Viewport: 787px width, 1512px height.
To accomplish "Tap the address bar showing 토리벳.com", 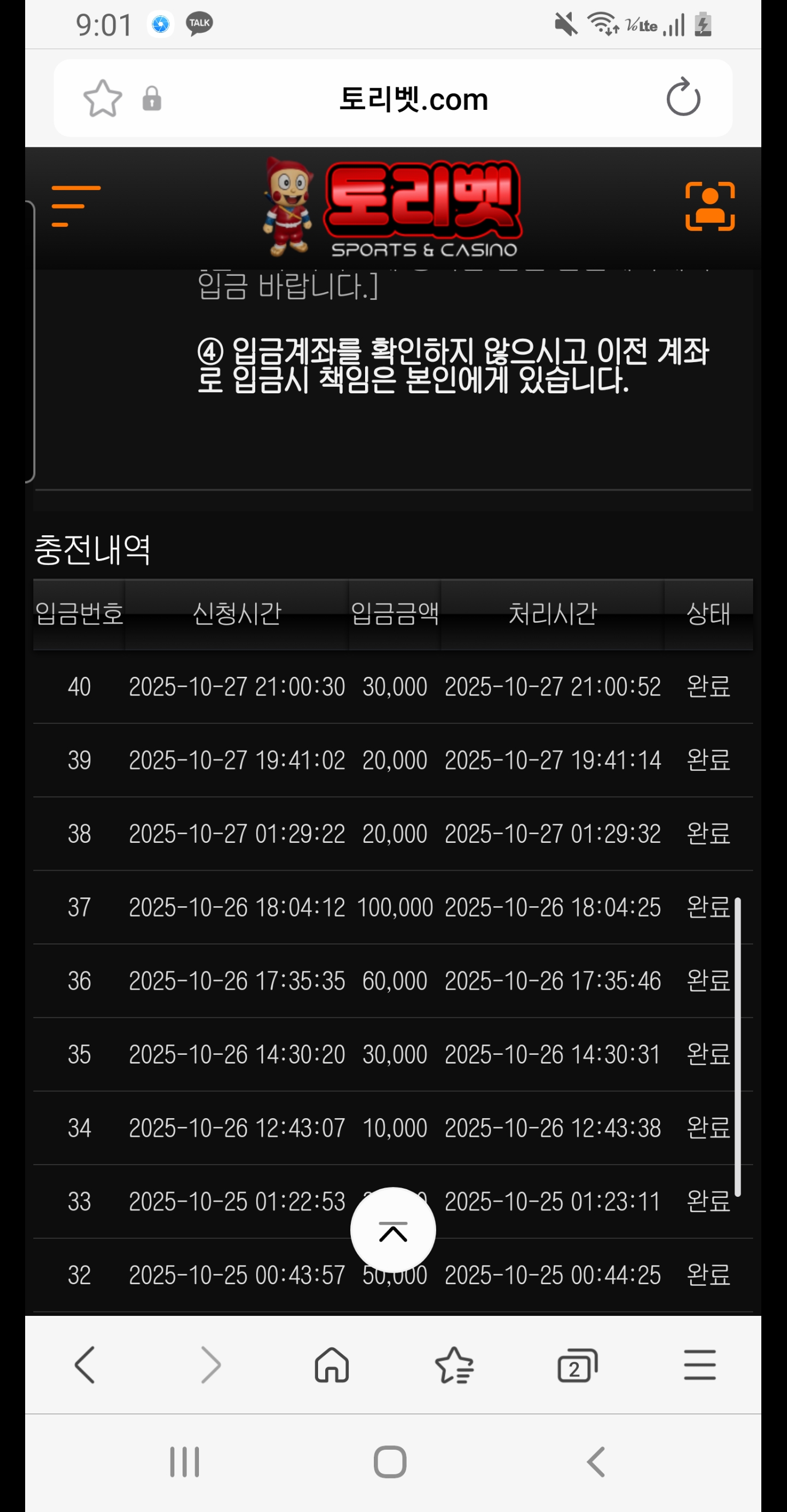I will tap(414, 99).
